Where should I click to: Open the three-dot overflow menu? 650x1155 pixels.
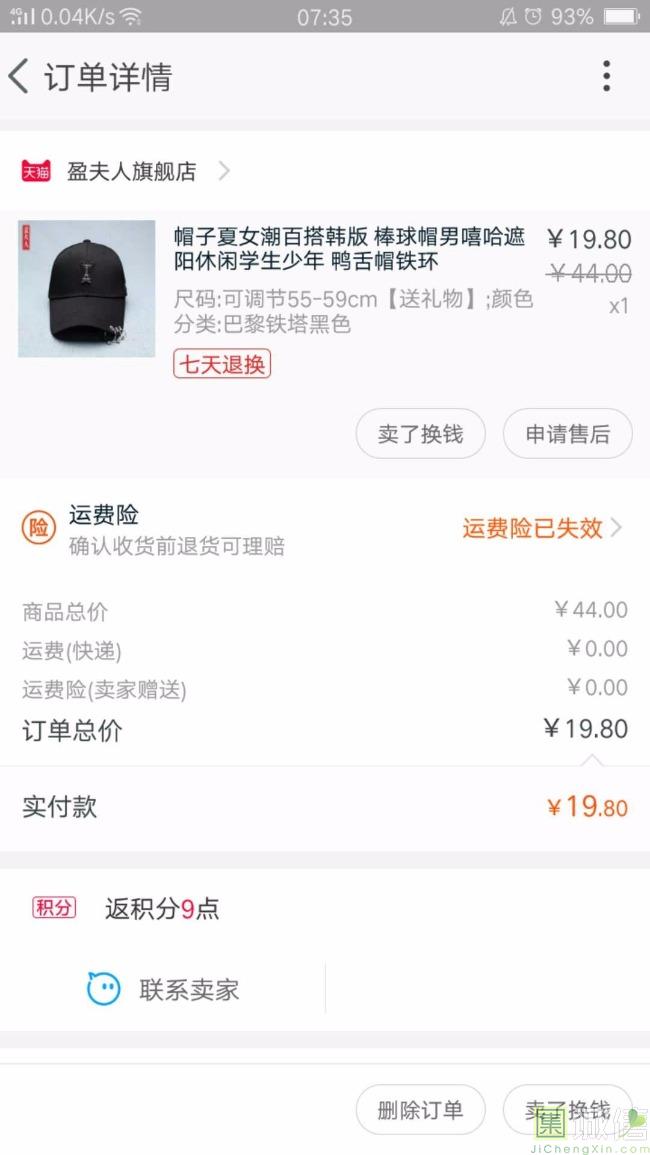606,77
